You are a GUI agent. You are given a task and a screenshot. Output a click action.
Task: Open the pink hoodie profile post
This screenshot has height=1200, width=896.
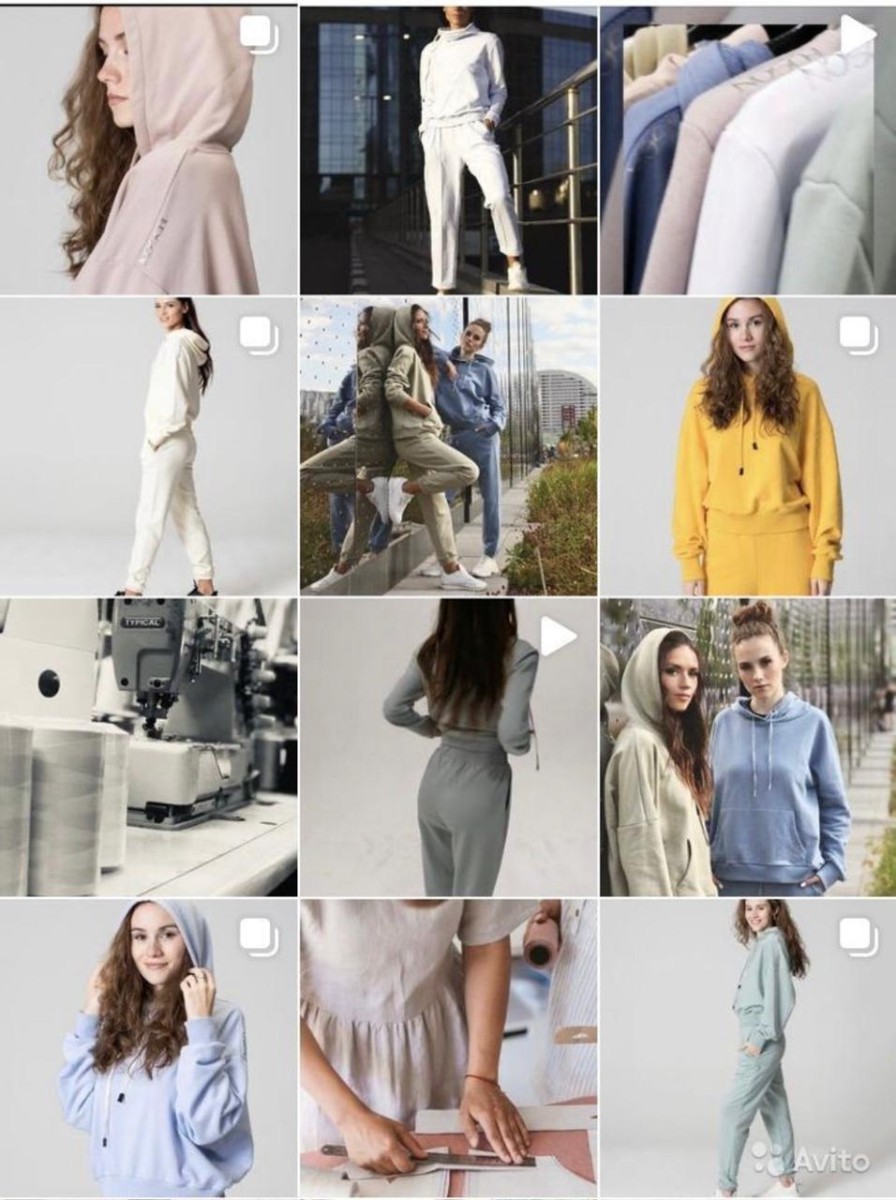pos(148,150)
